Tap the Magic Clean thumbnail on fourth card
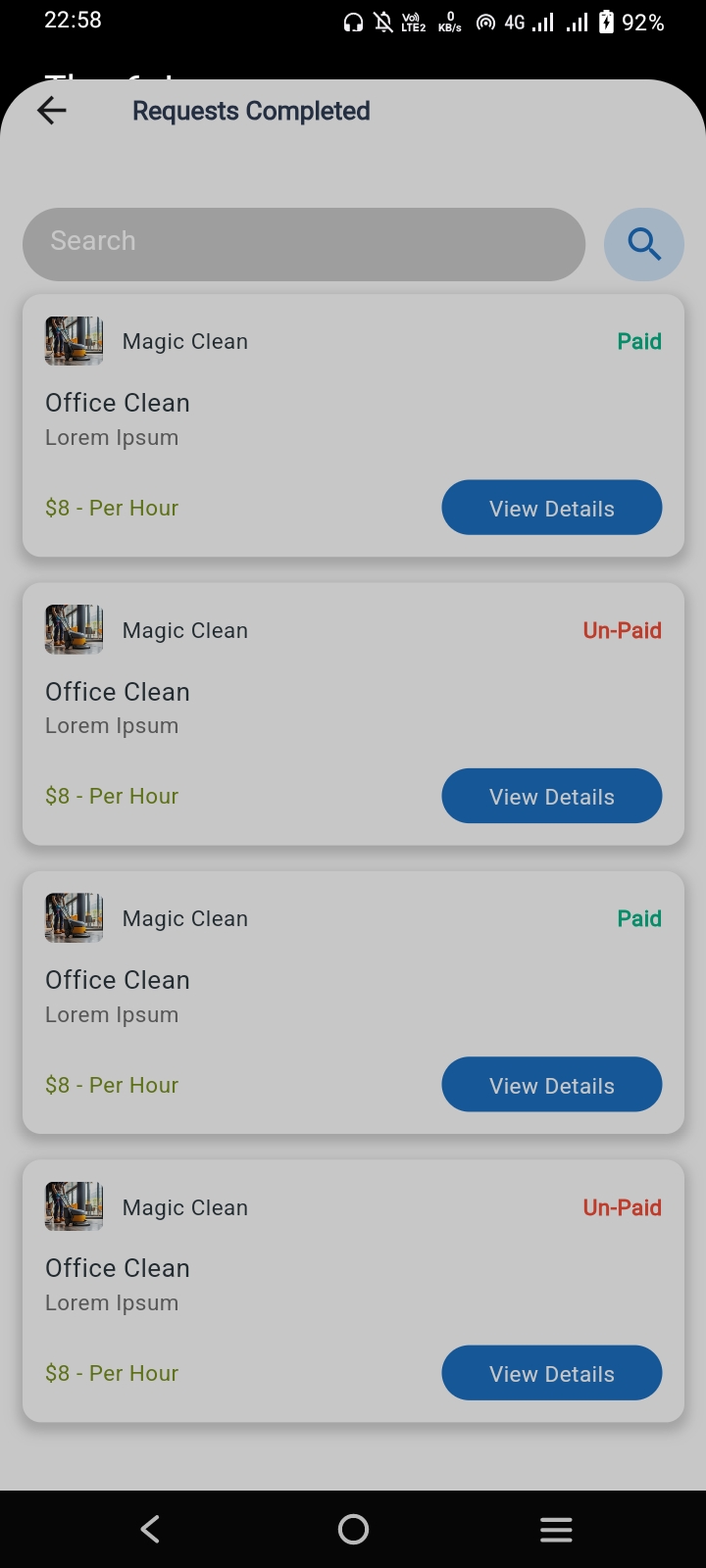 click(x=74, y=1206)
